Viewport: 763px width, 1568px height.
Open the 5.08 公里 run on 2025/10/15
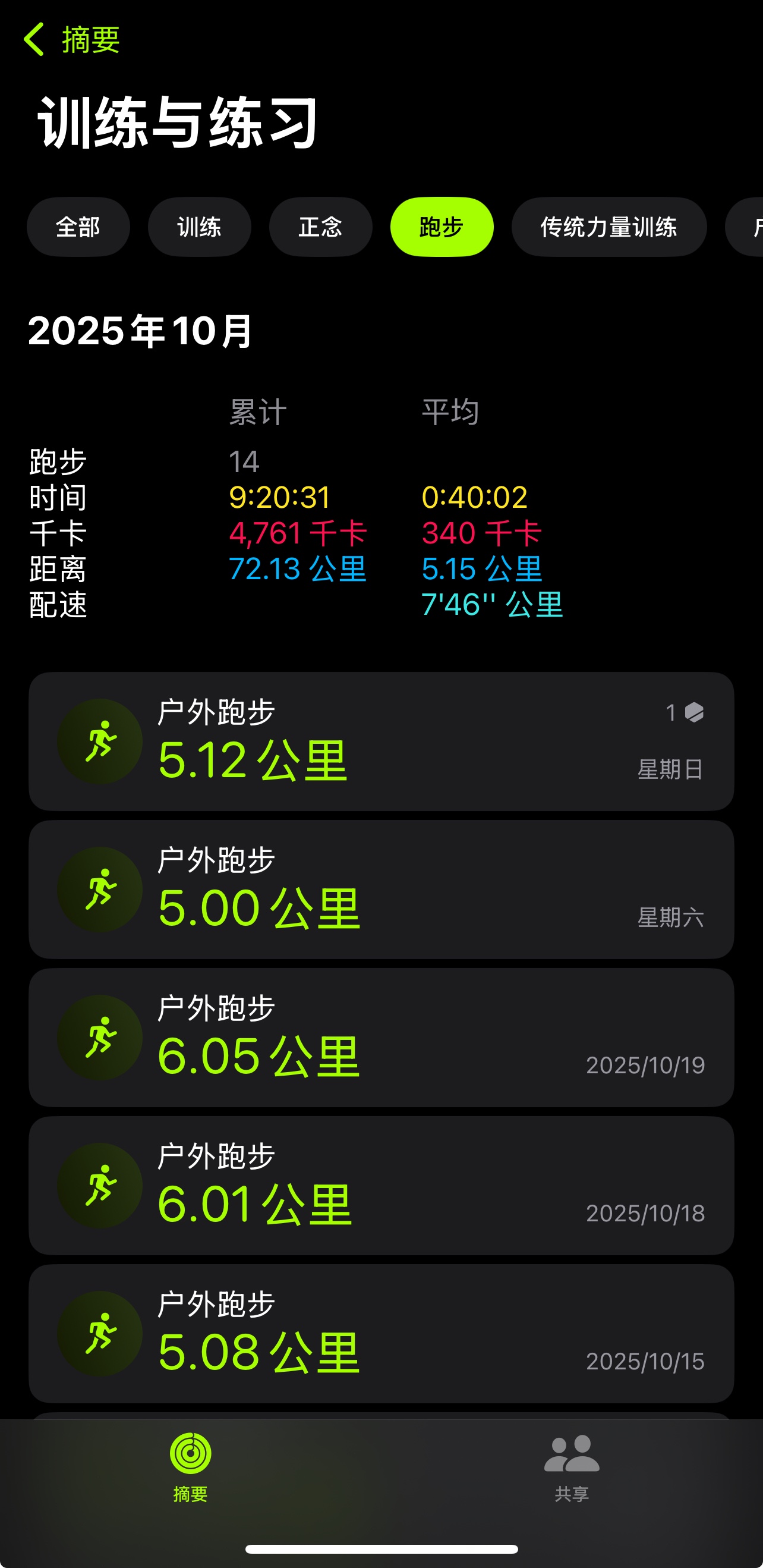coord(381,1333)
